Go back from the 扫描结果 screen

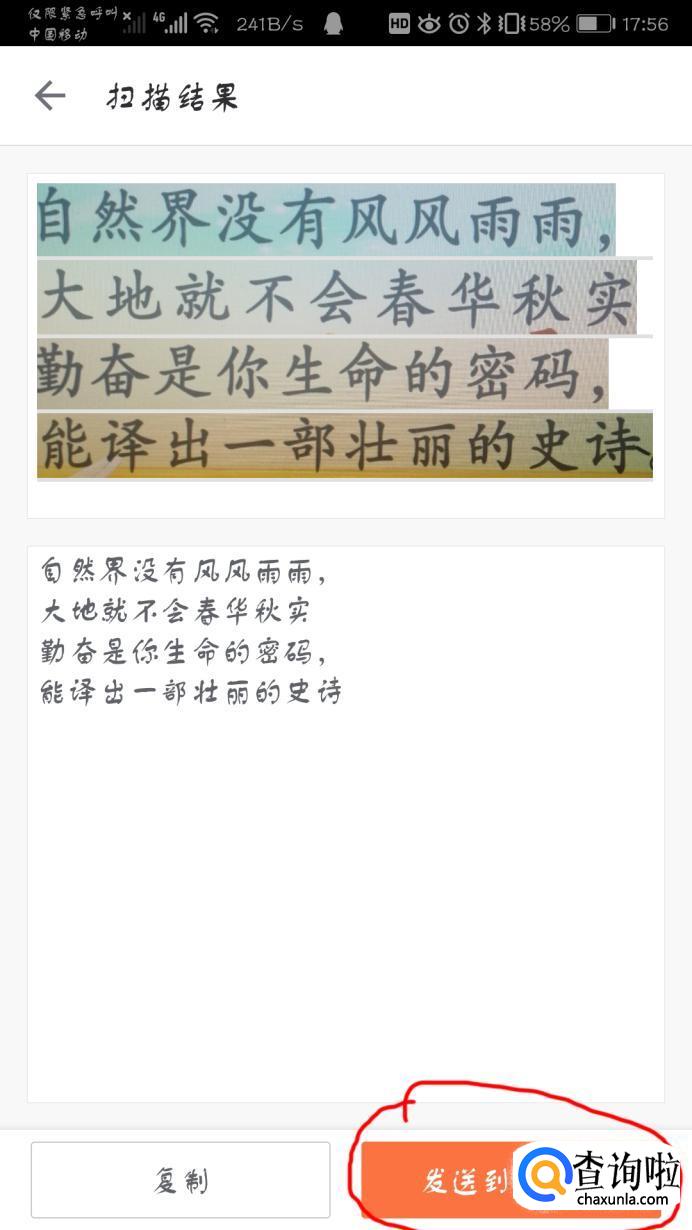49,96
